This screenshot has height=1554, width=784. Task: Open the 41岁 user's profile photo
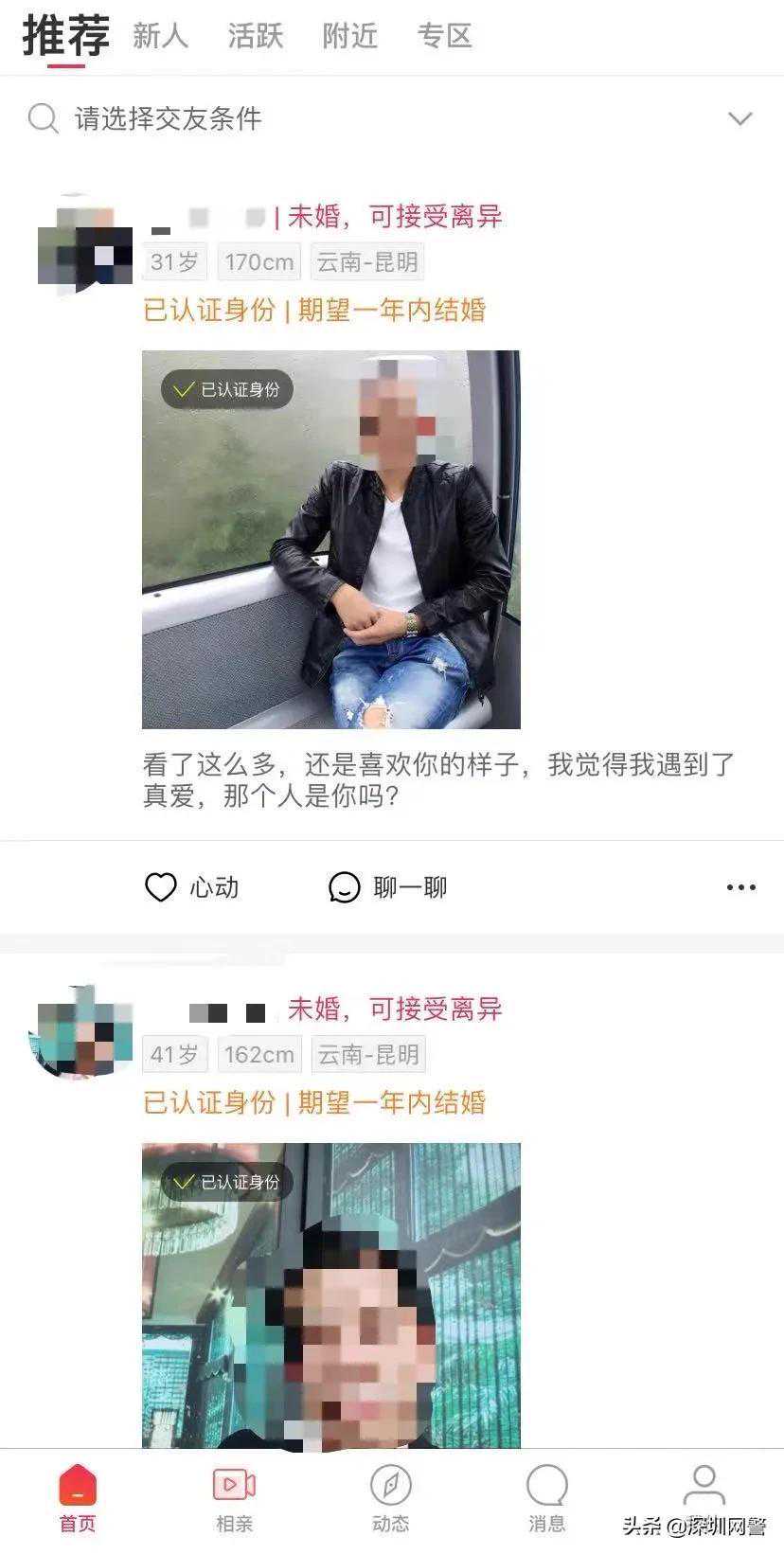pos(330,1295)
